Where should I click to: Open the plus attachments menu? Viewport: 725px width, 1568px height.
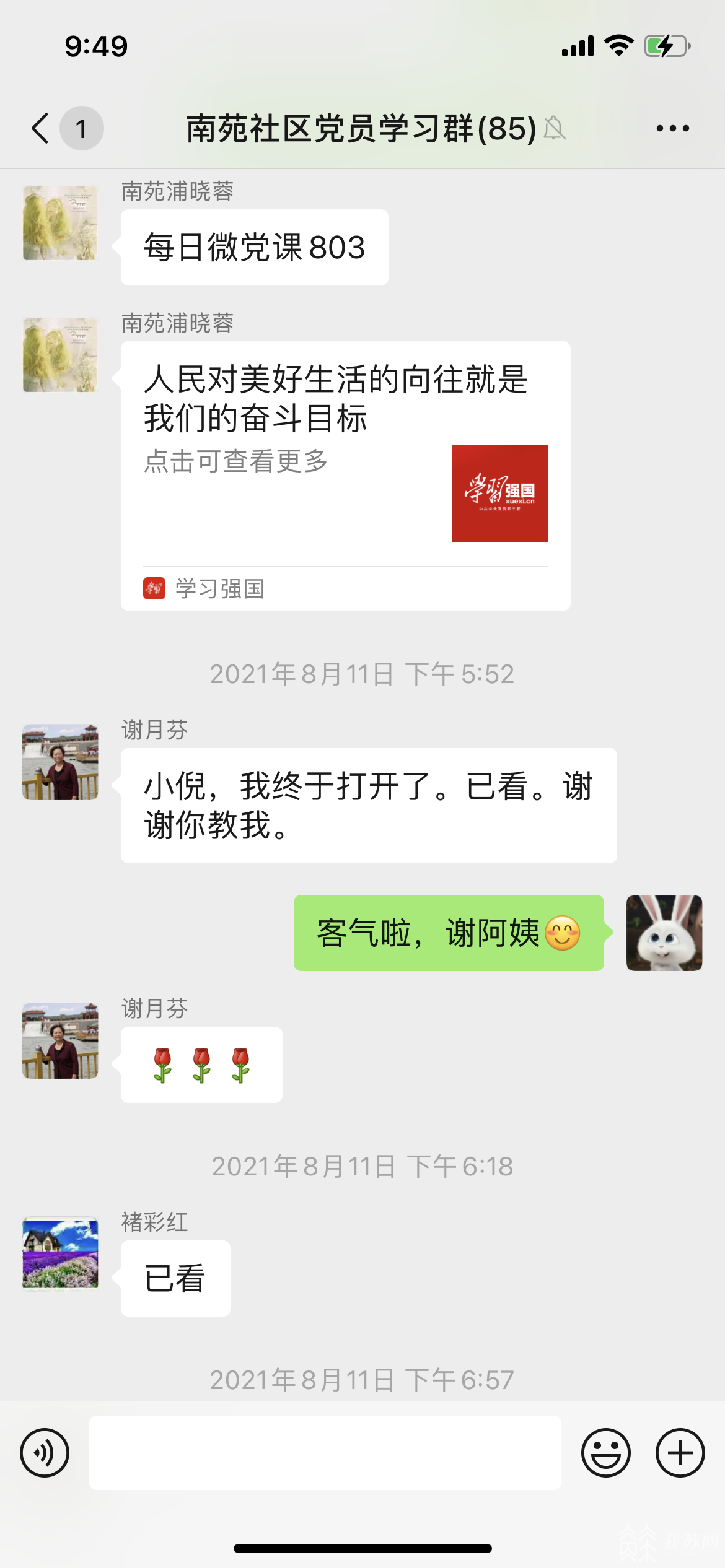coord(680,1453)
